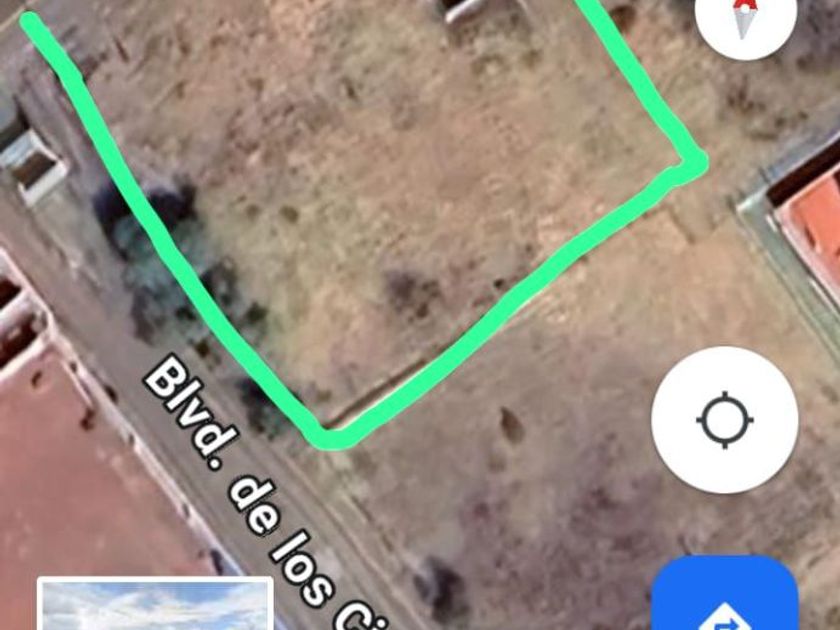
Task: Open directions with the blue arrow button
Action: pos(725,600)
